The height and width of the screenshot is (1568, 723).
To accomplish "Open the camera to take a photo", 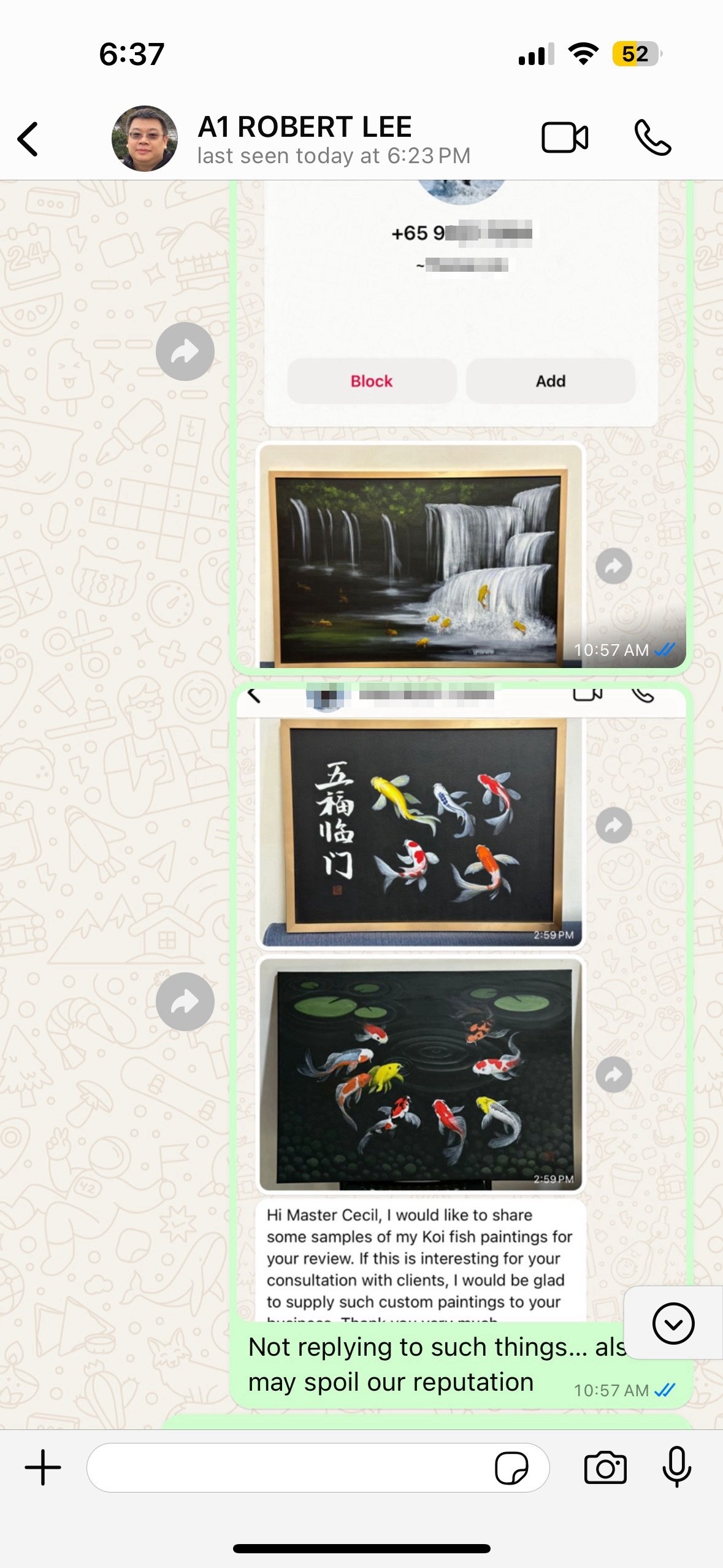I will [x=605, y=1467].
